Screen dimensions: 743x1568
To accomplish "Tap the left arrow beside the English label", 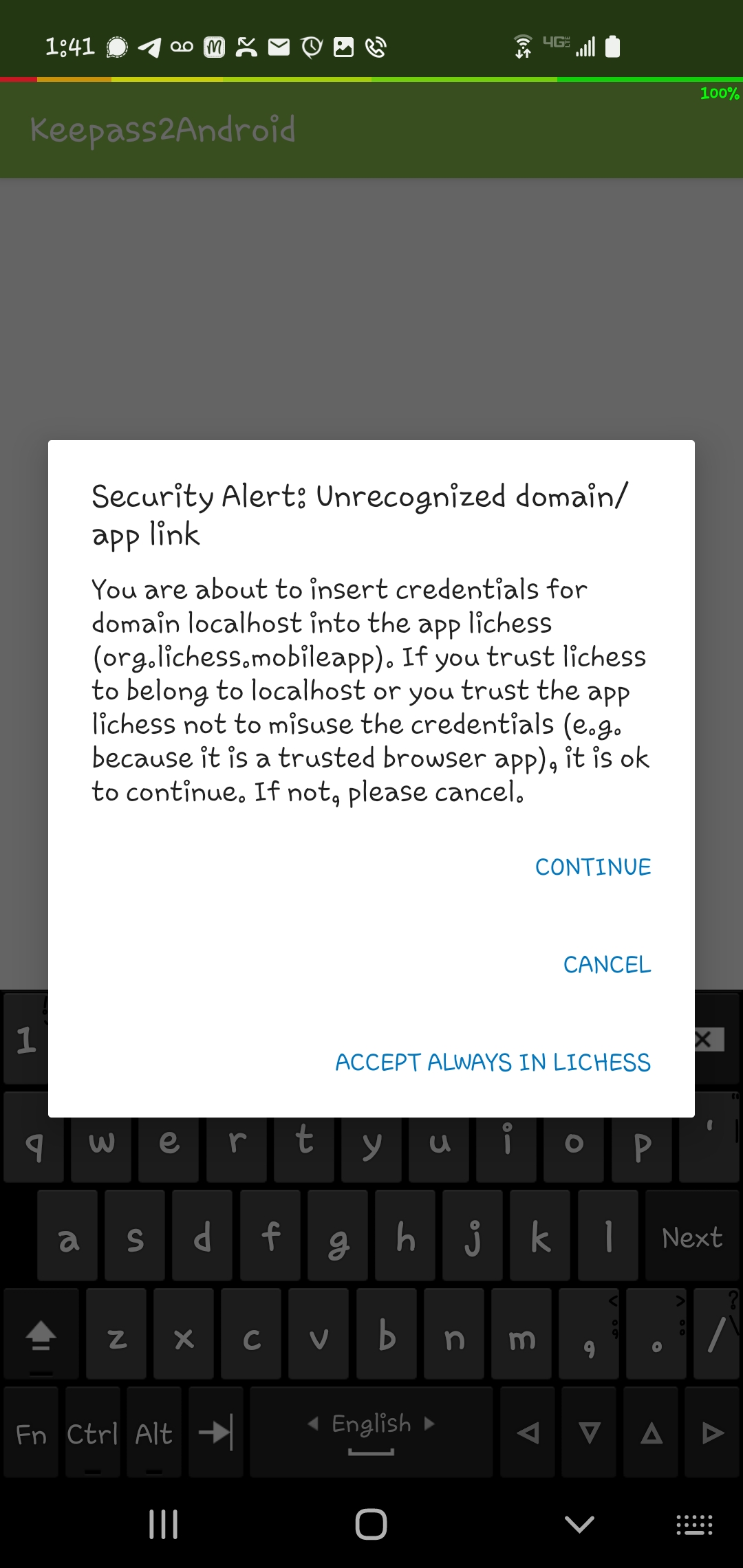I will 315,1424.
